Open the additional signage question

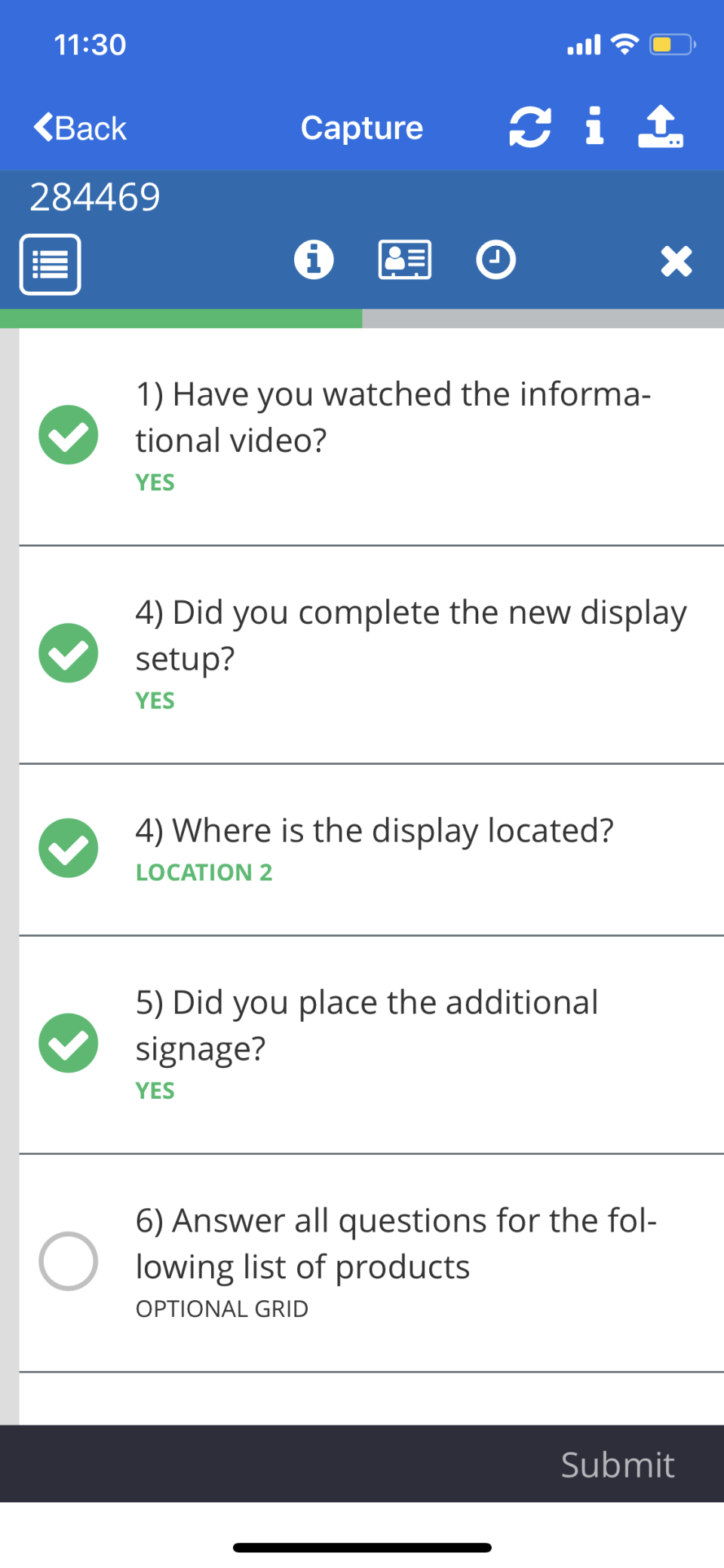(x=371, y=1045)
